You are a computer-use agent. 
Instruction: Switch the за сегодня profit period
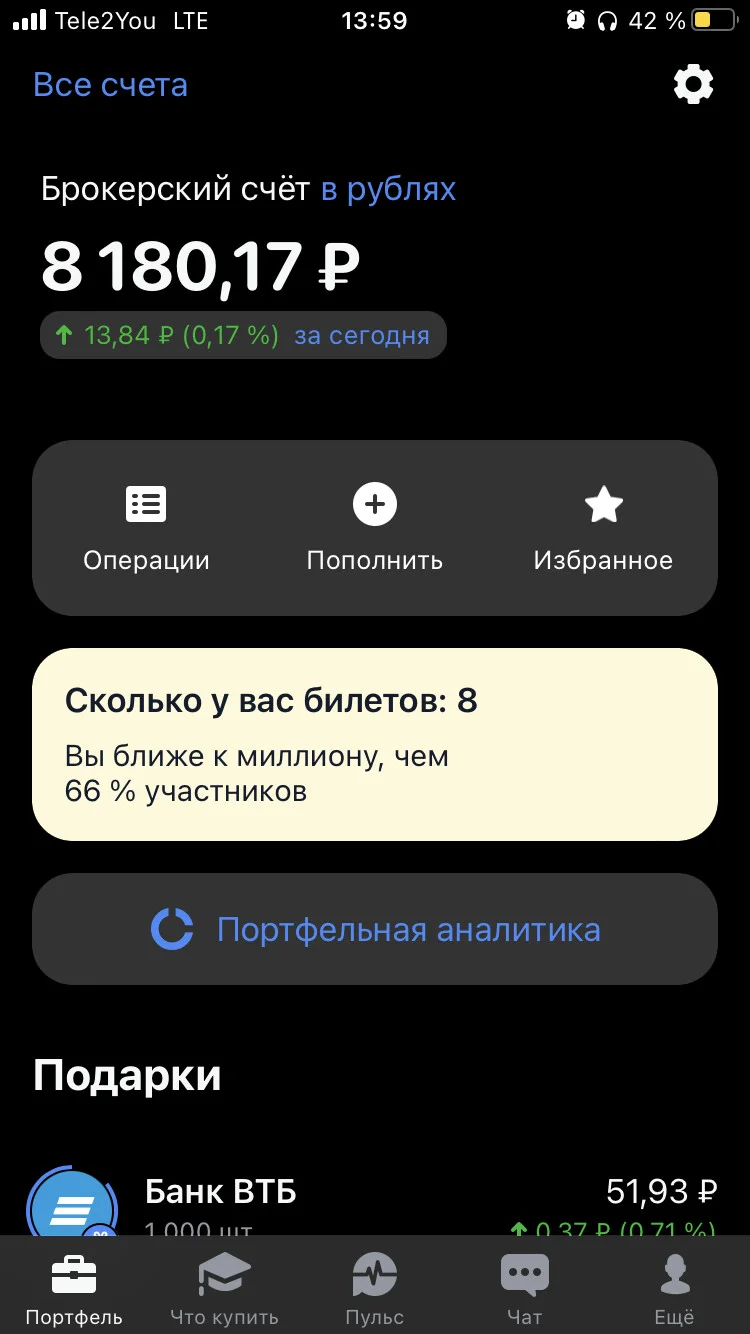[x=361, y=336]
